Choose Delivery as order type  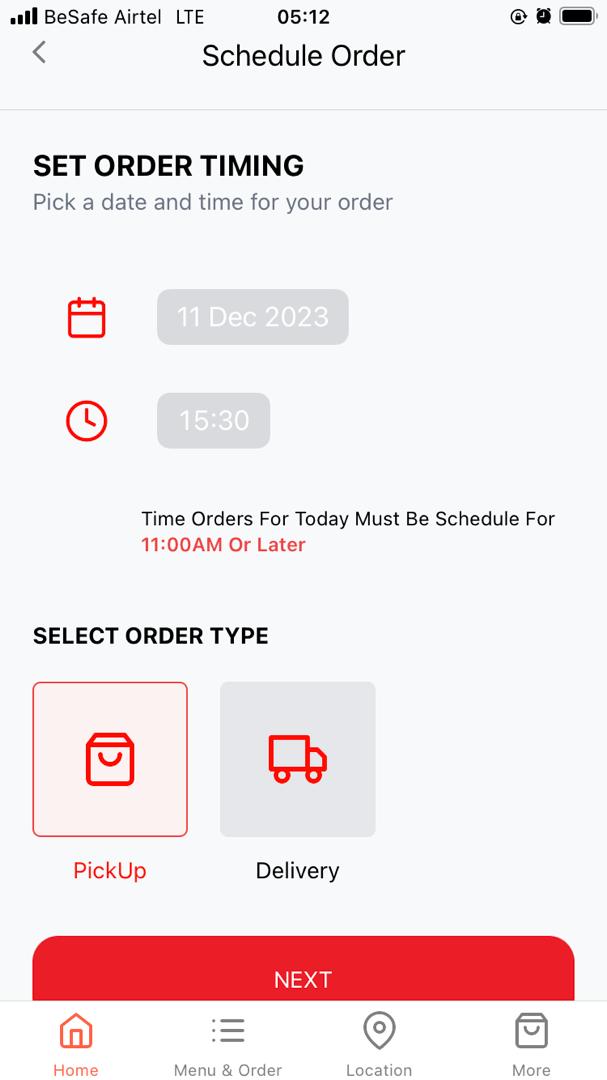[298, 759]
